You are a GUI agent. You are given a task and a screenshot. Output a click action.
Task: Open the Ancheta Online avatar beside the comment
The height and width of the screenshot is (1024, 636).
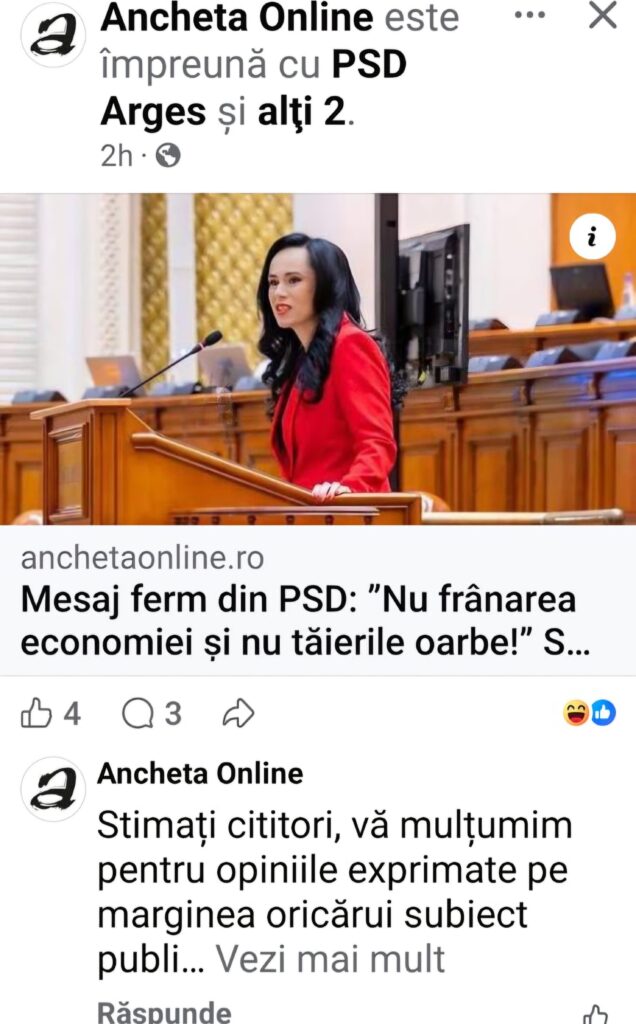53,790
